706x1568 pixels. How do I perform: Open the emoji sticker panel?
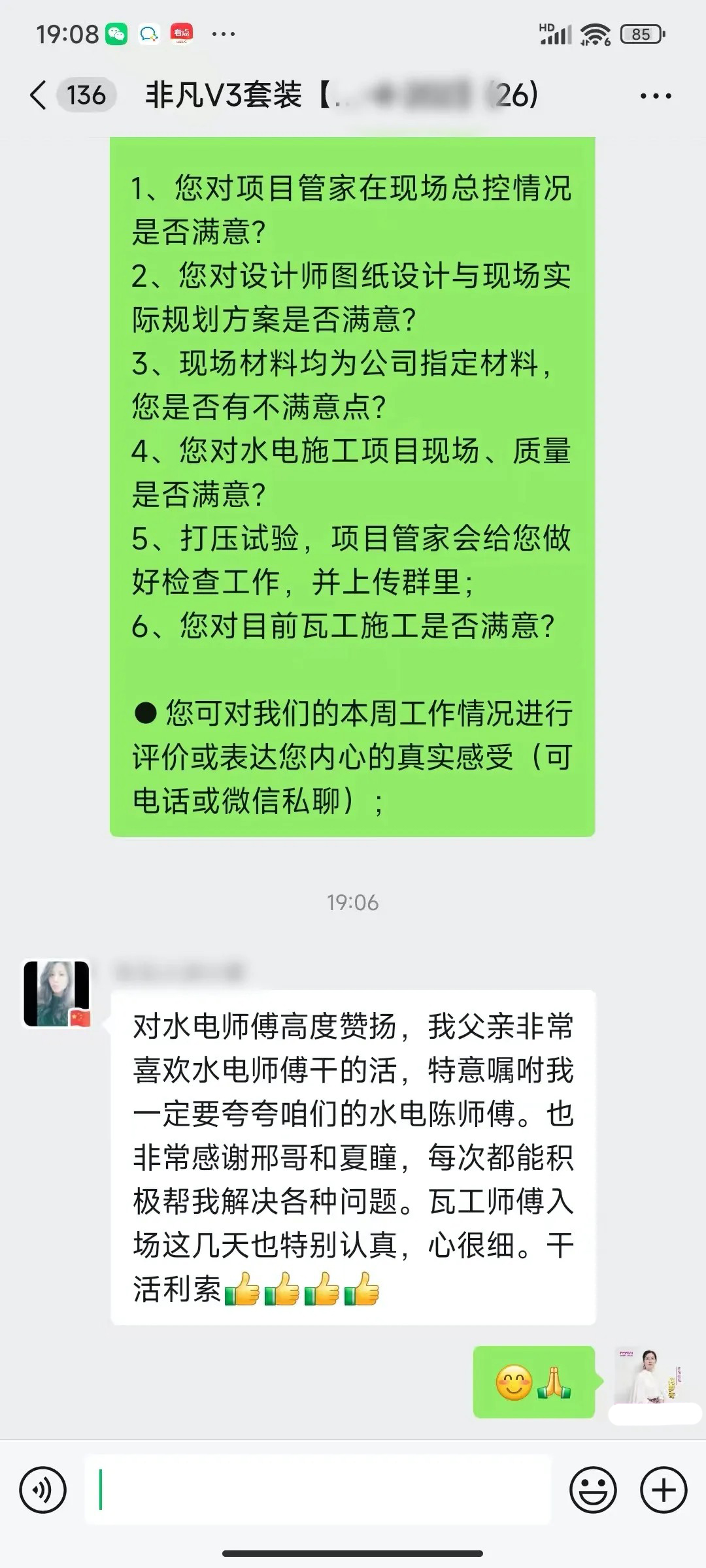point(593,1491)
